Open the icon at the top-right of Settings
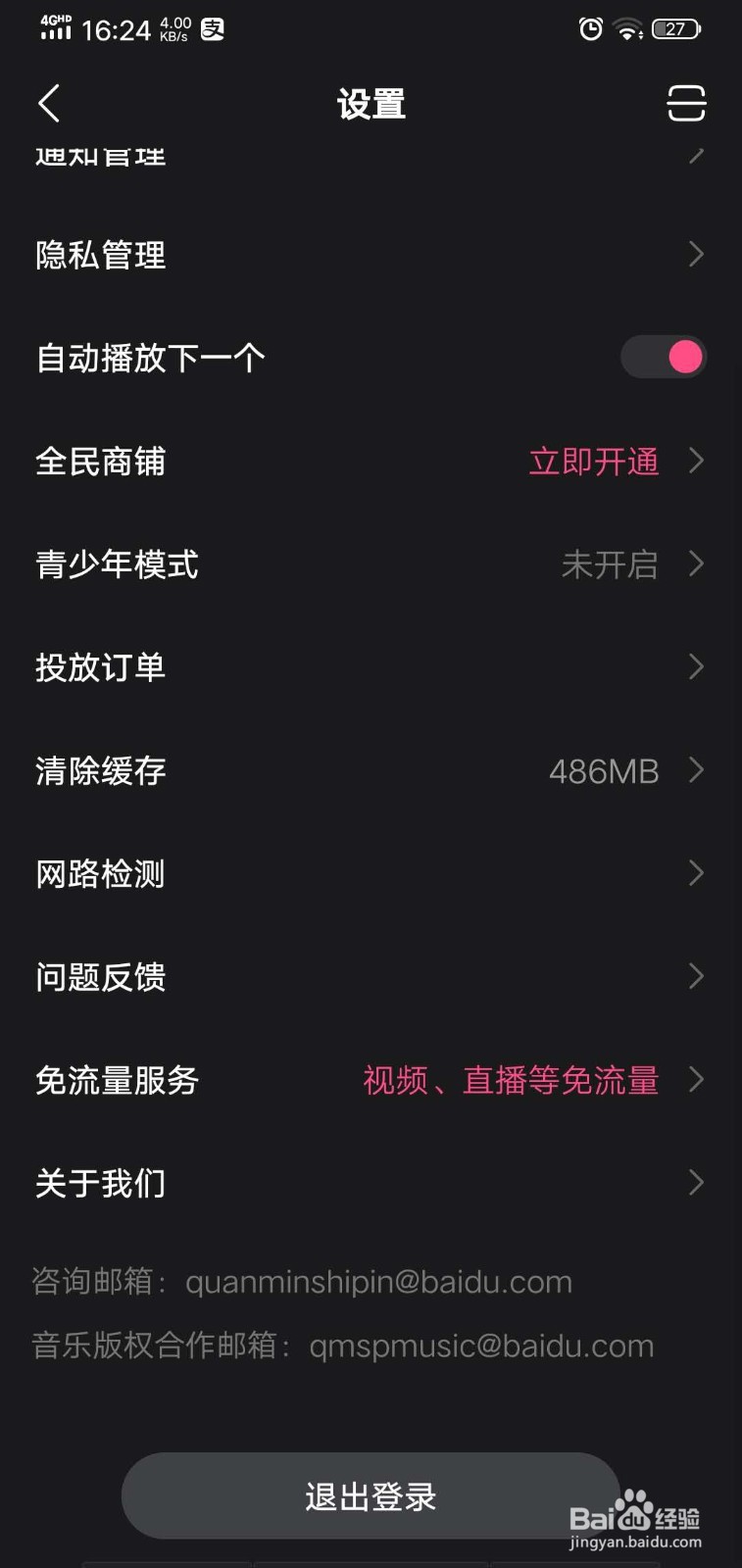742x1568 pixels. coord(686,104)
